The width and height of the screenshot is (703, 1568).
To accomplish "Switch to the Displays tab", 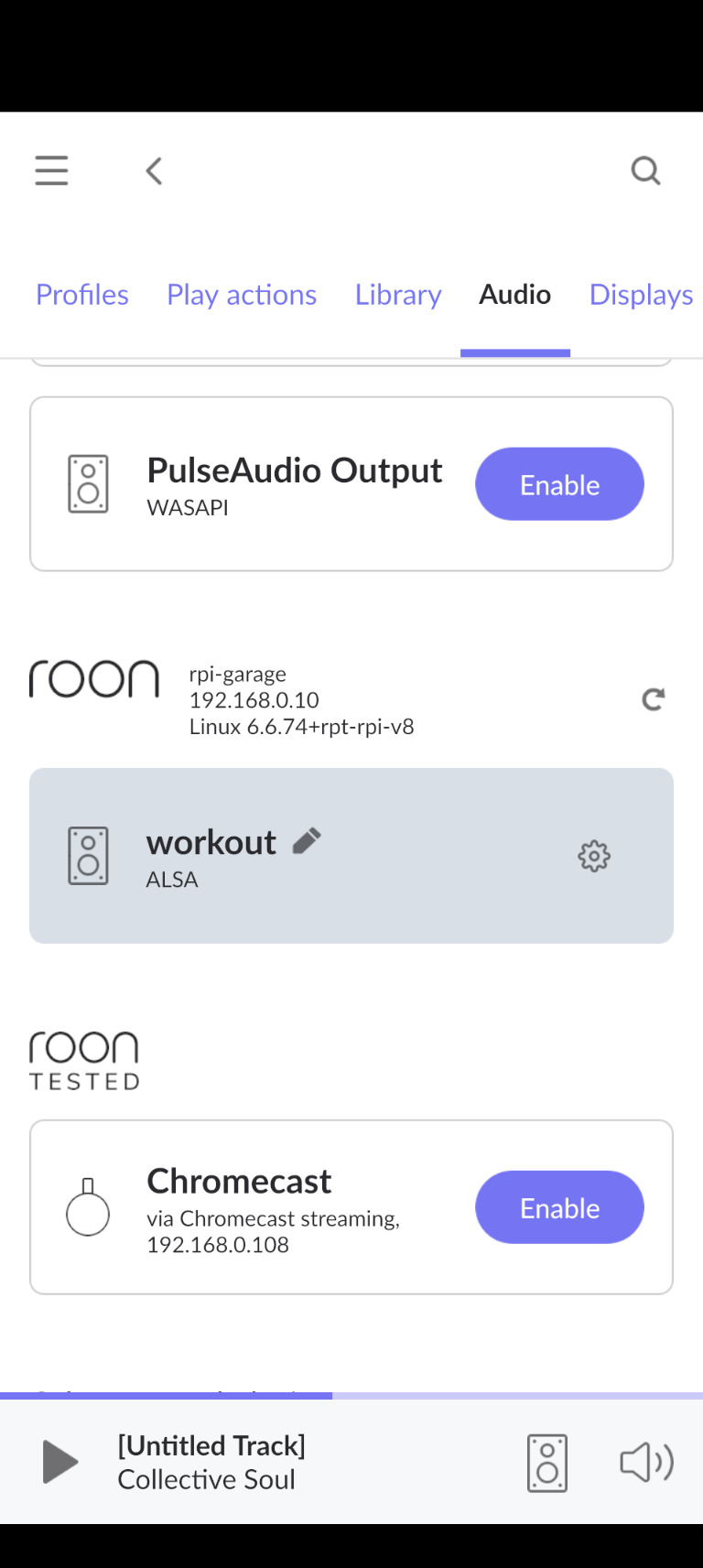I will pyautogui.click(x=641, y=295).
